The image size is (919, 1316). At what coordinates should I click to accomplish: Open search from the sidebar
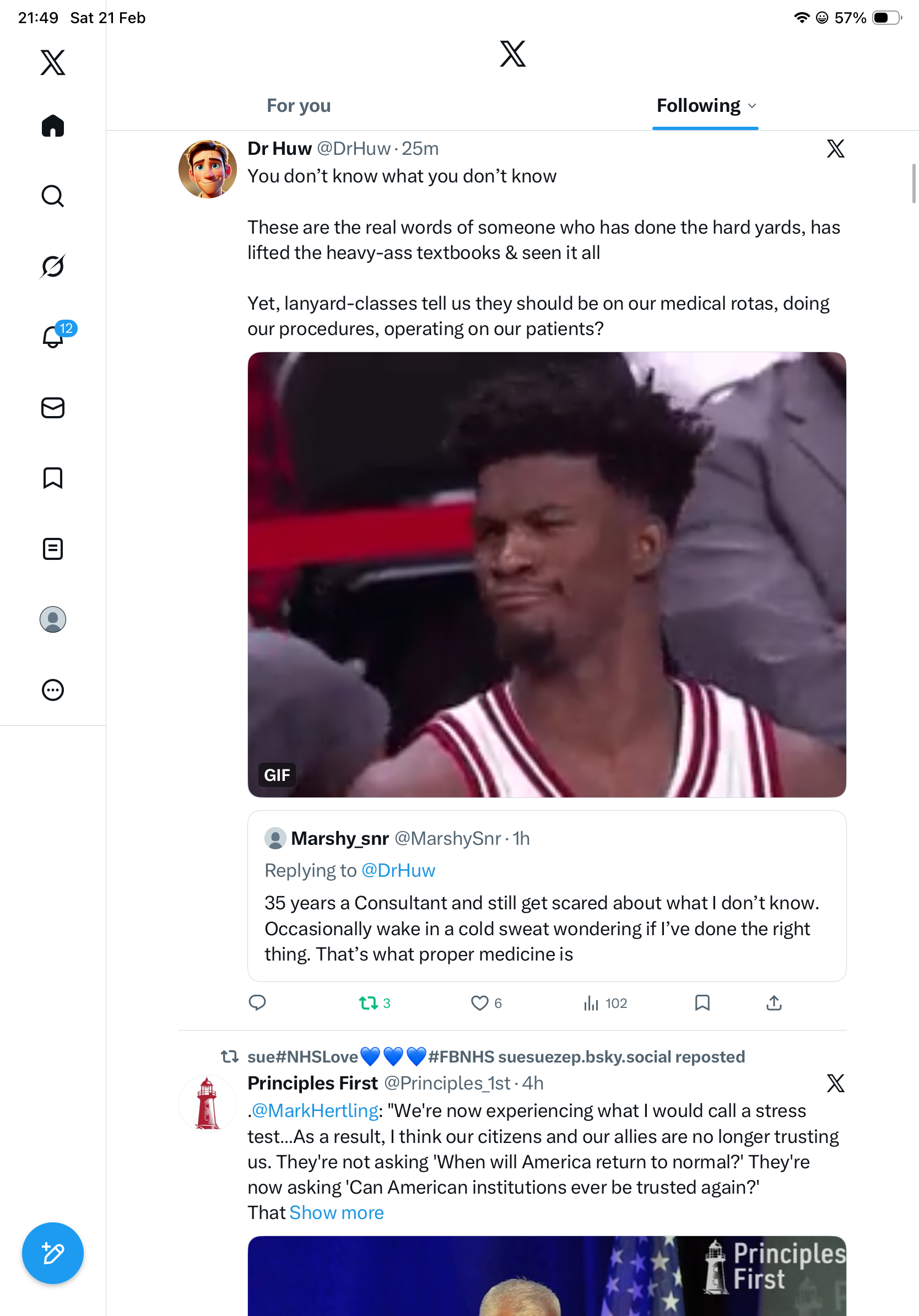coord(53,196)
